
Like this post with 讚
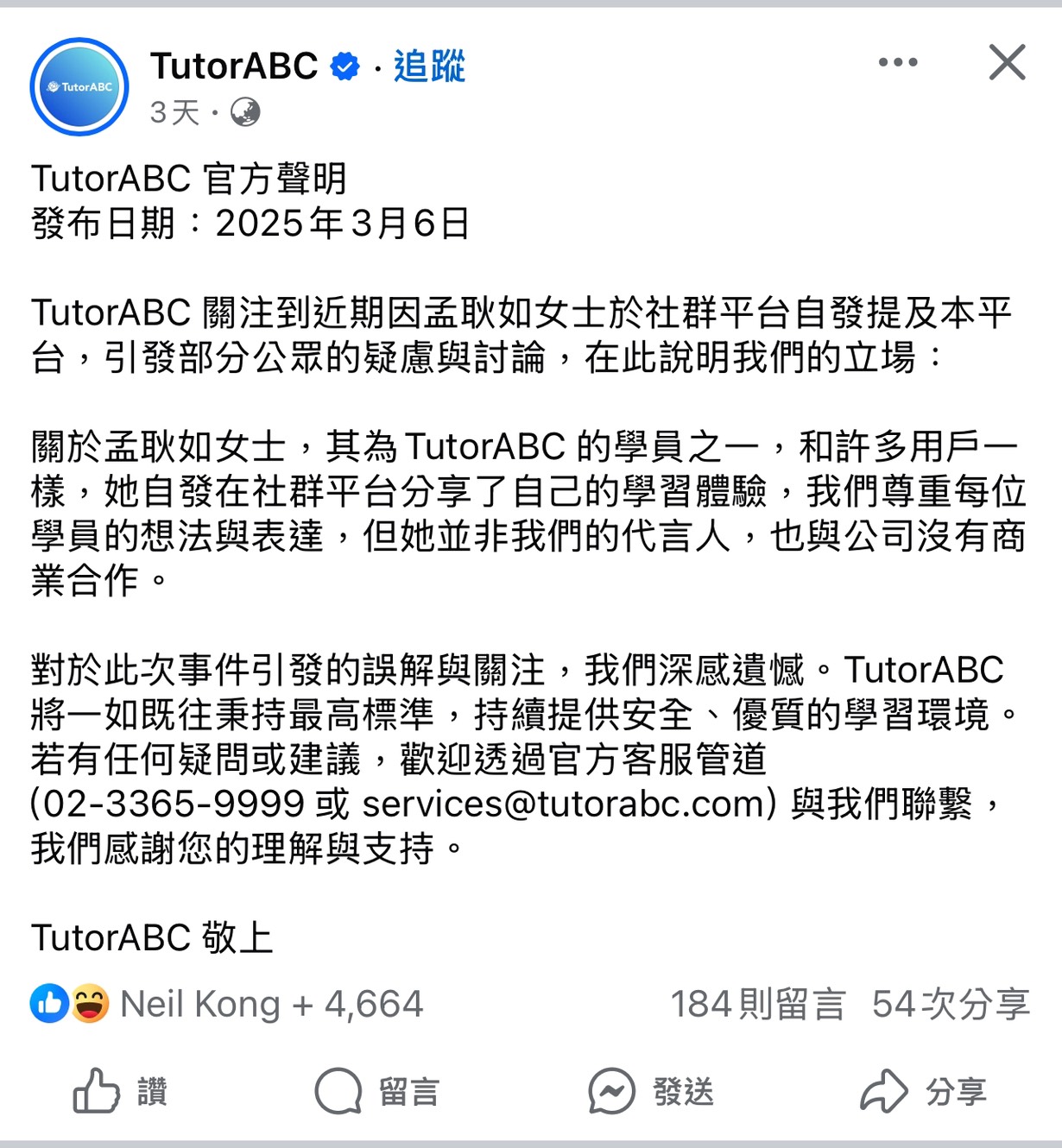tap(119, 1092)
